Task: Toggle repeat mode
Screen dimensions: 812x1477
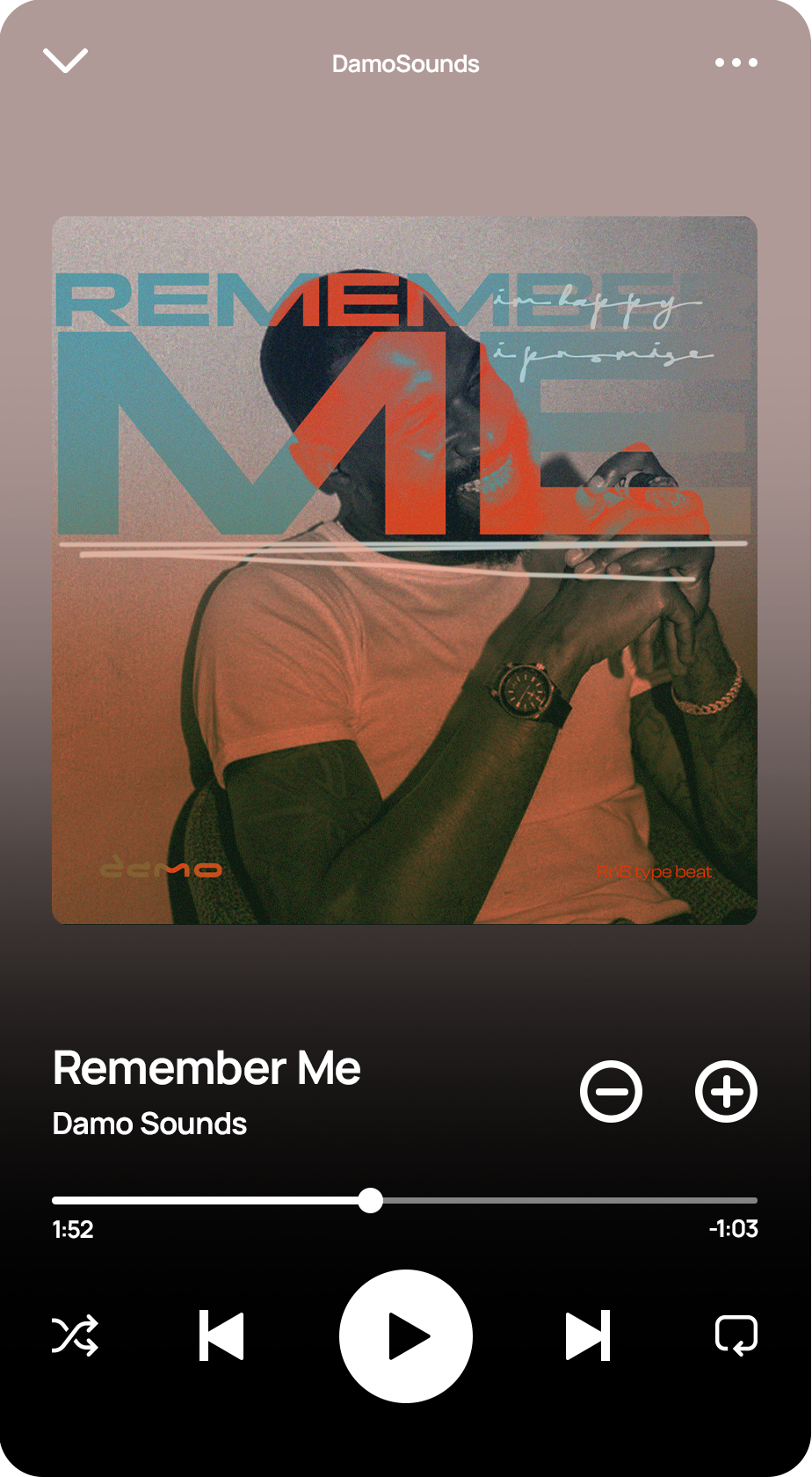Action: pyautogui.click(x=736, y=1336)
